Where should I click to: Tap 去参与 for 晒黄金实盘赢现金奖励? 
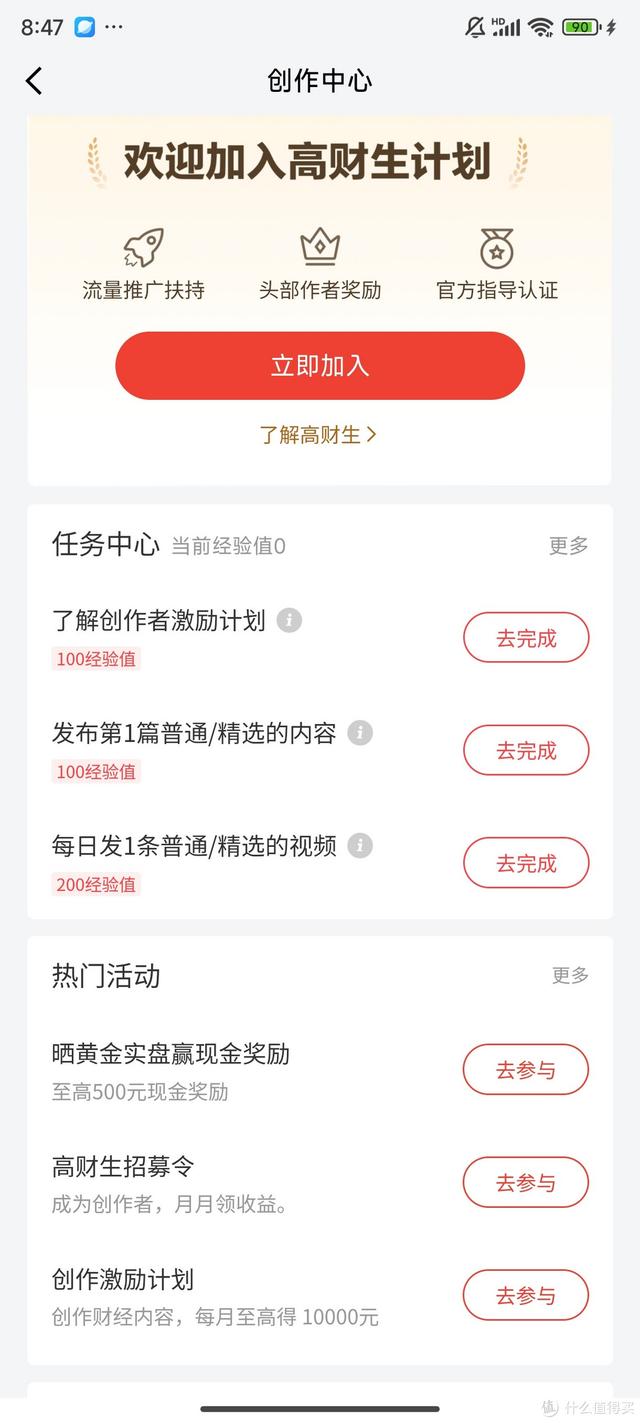[526, 1070]
